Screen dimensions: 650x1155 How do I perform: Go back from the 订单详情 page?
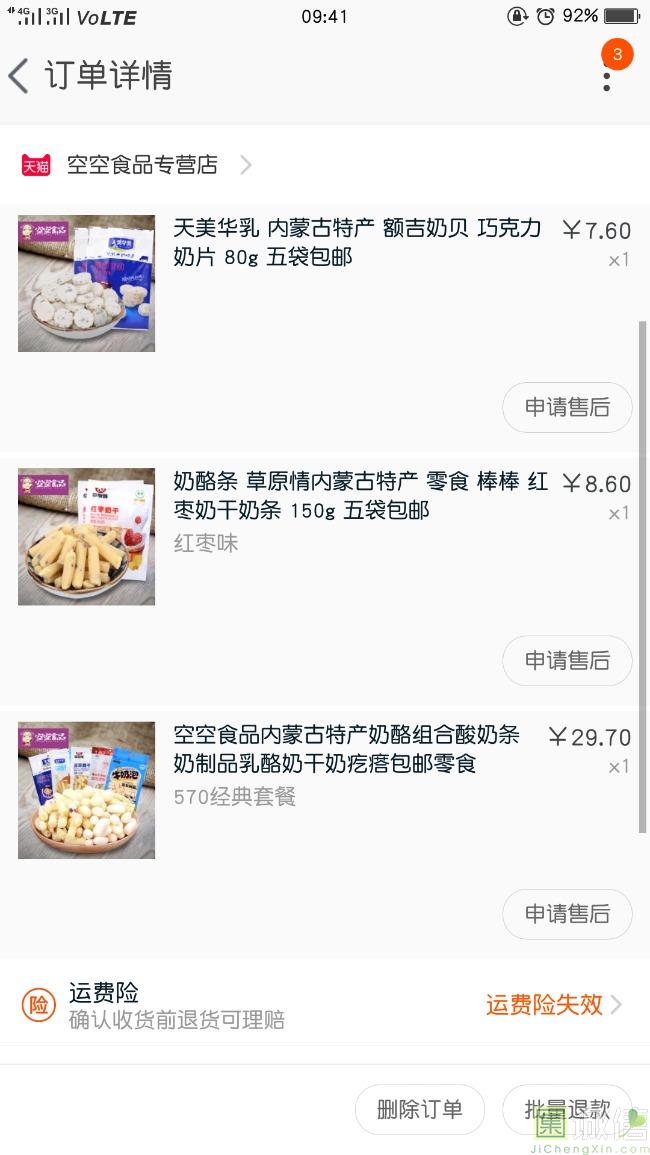coord(20,76)
